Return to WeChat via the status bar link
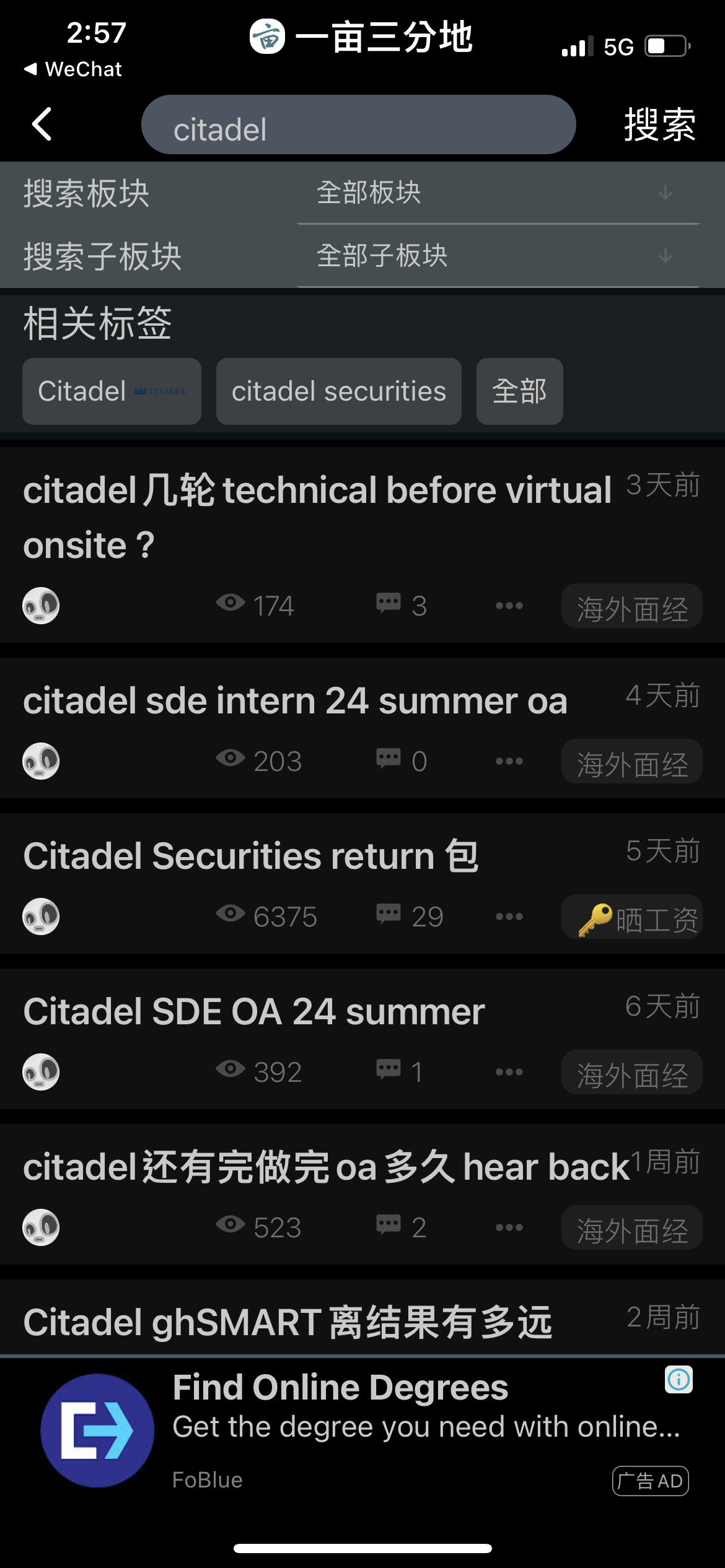The height and width of the screenshot is (1568, 725). click(72, 69)
